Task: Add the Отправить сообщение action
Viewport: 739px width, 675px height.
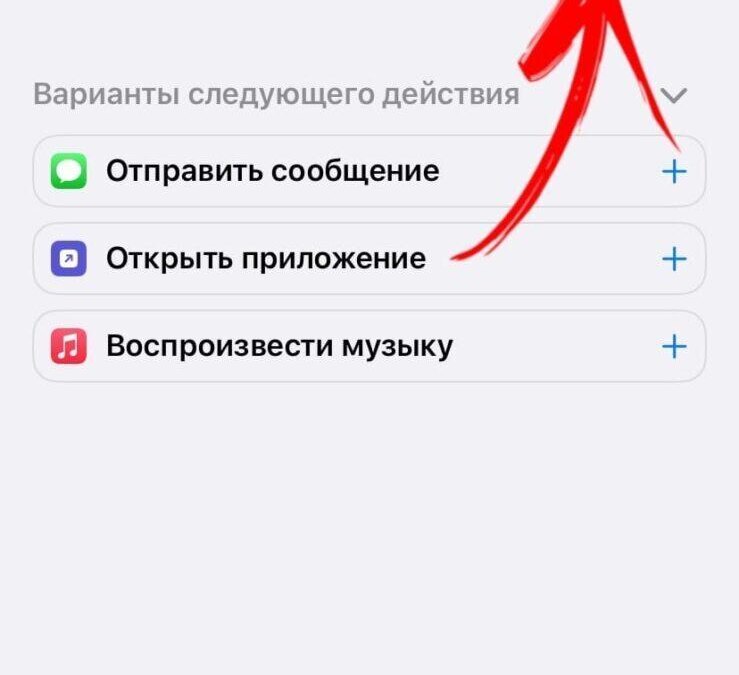Action: point(675,171)
